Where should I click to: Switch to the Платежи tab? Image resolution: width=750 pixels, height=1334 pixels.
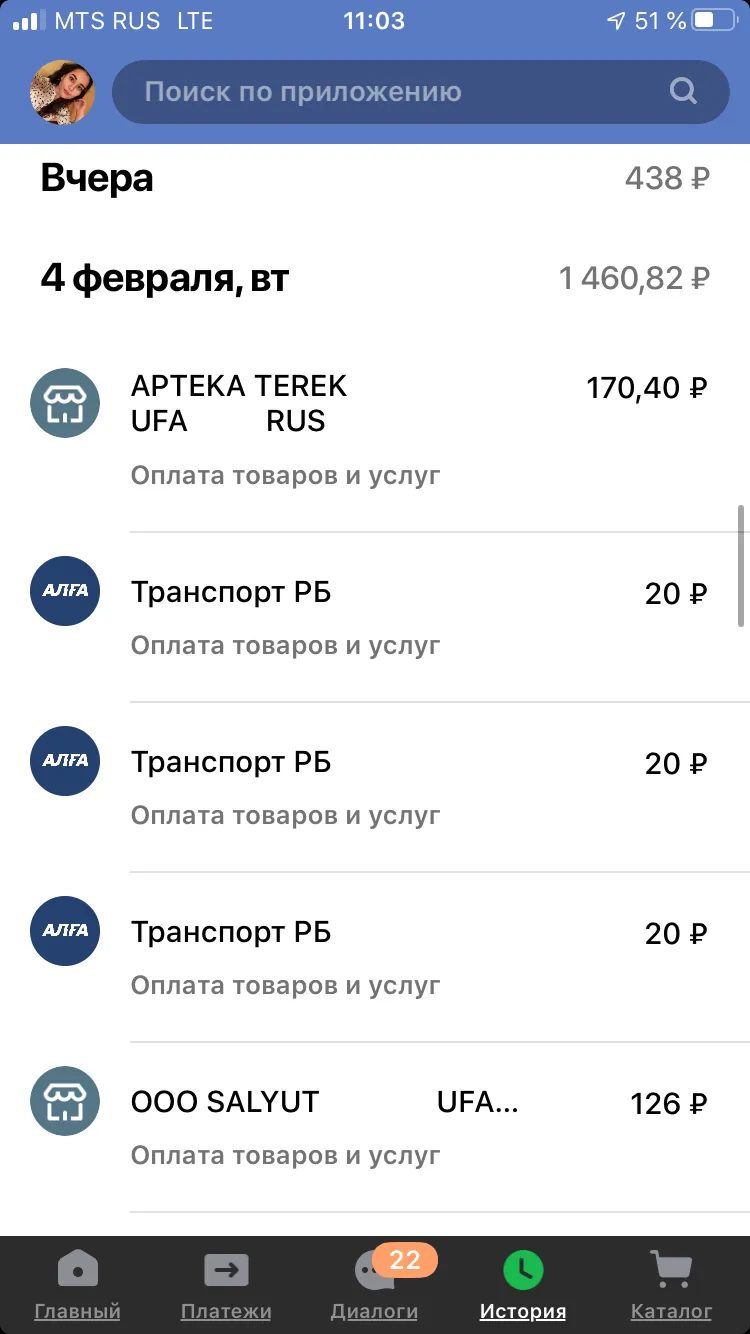point(226,1285)
